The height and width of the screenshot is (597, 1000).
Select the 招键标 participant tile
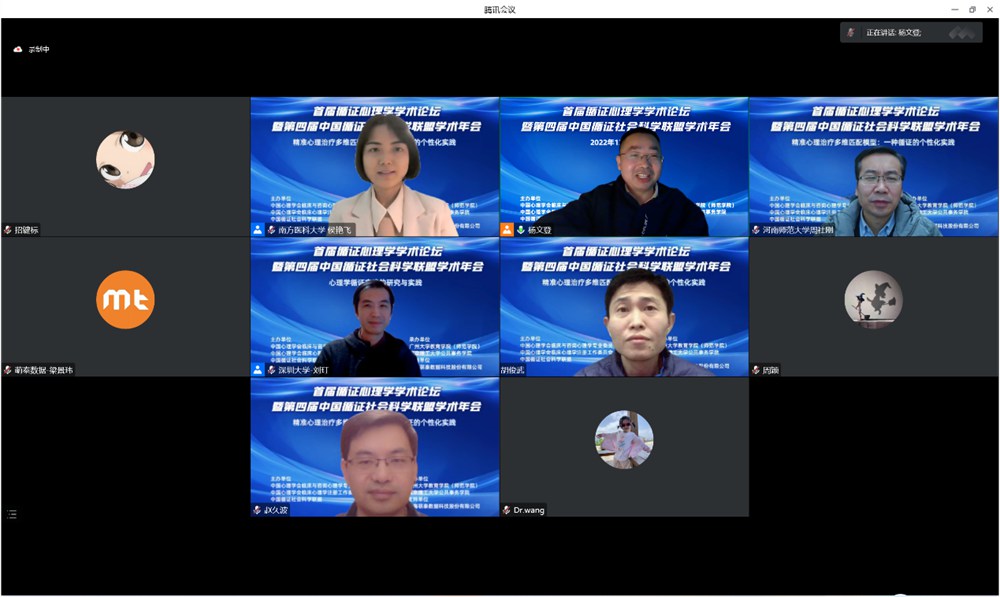(125, 167)
